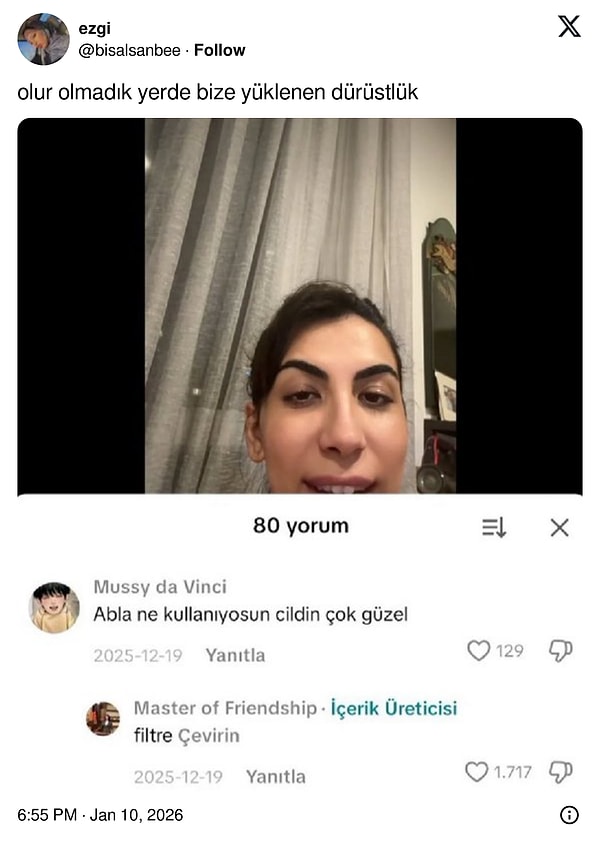
Task: Follow the @bisalsanbee account
Action: coord(219,50)
